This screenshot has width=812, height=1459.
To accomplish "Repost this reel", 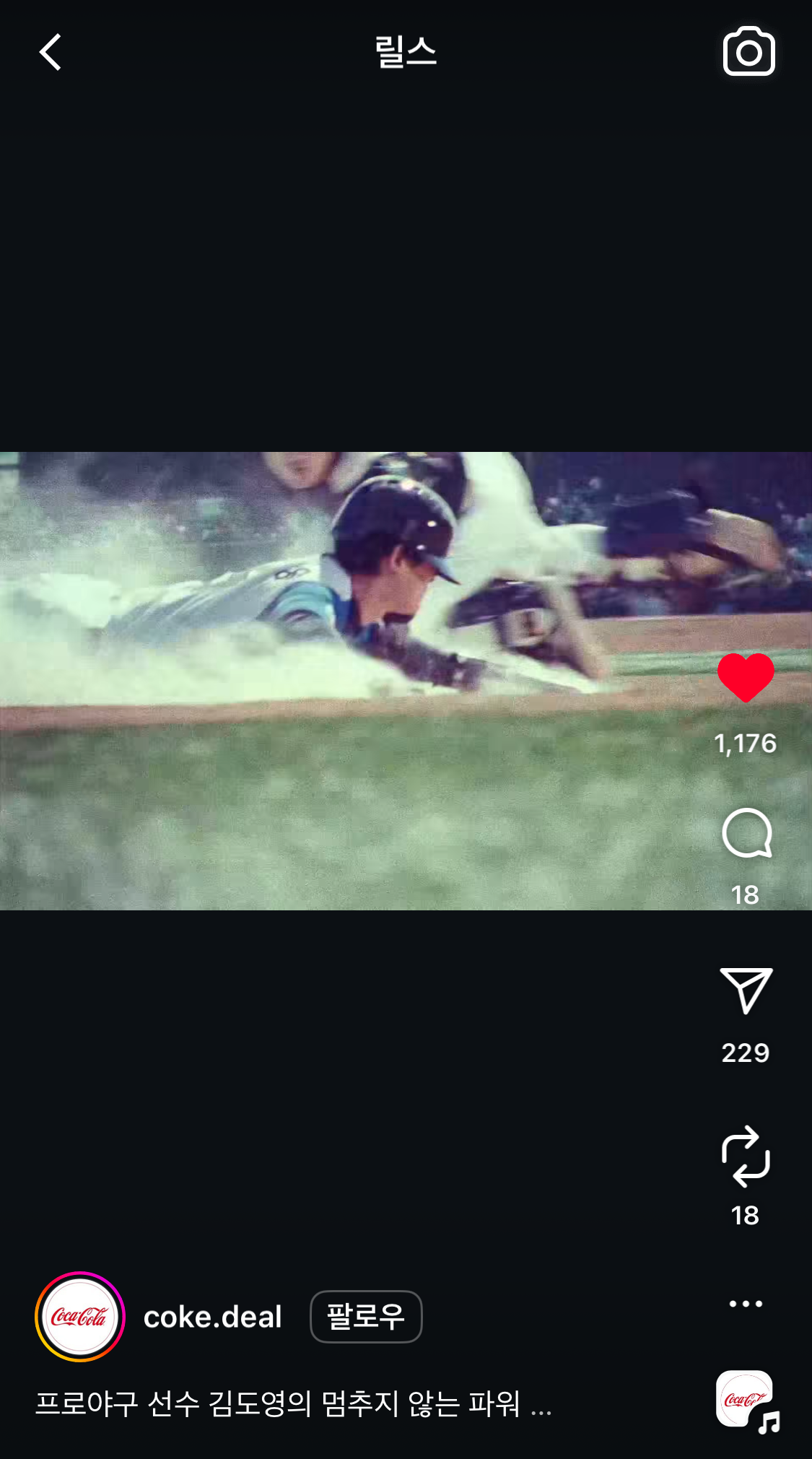I will pos(746,1156).
